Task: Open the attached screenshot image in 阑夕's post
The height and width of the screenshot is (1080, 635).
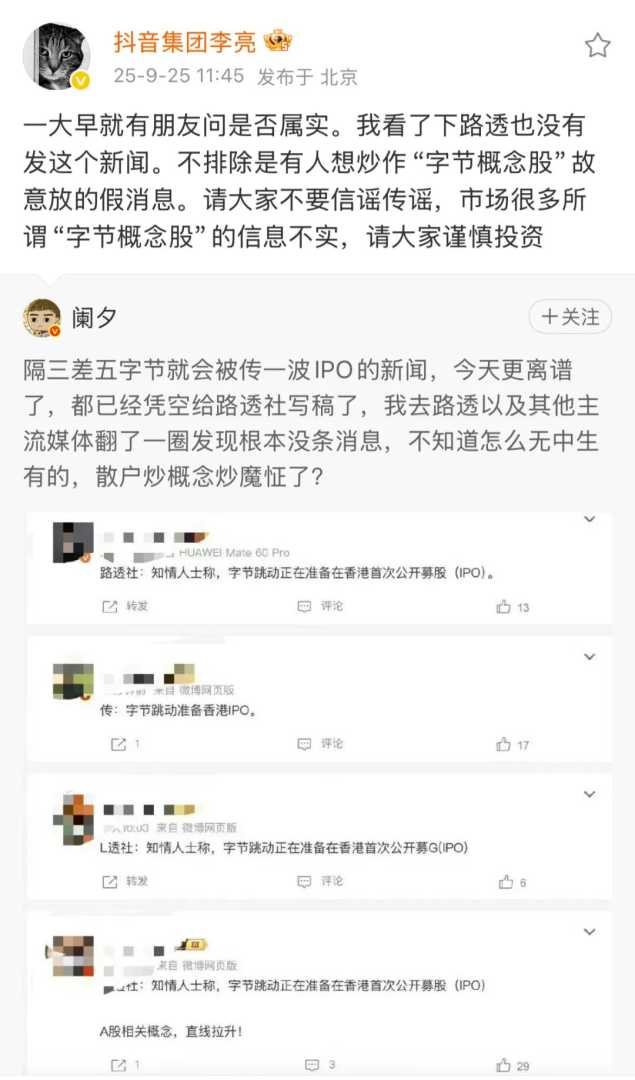Action: tap(318, 790)
